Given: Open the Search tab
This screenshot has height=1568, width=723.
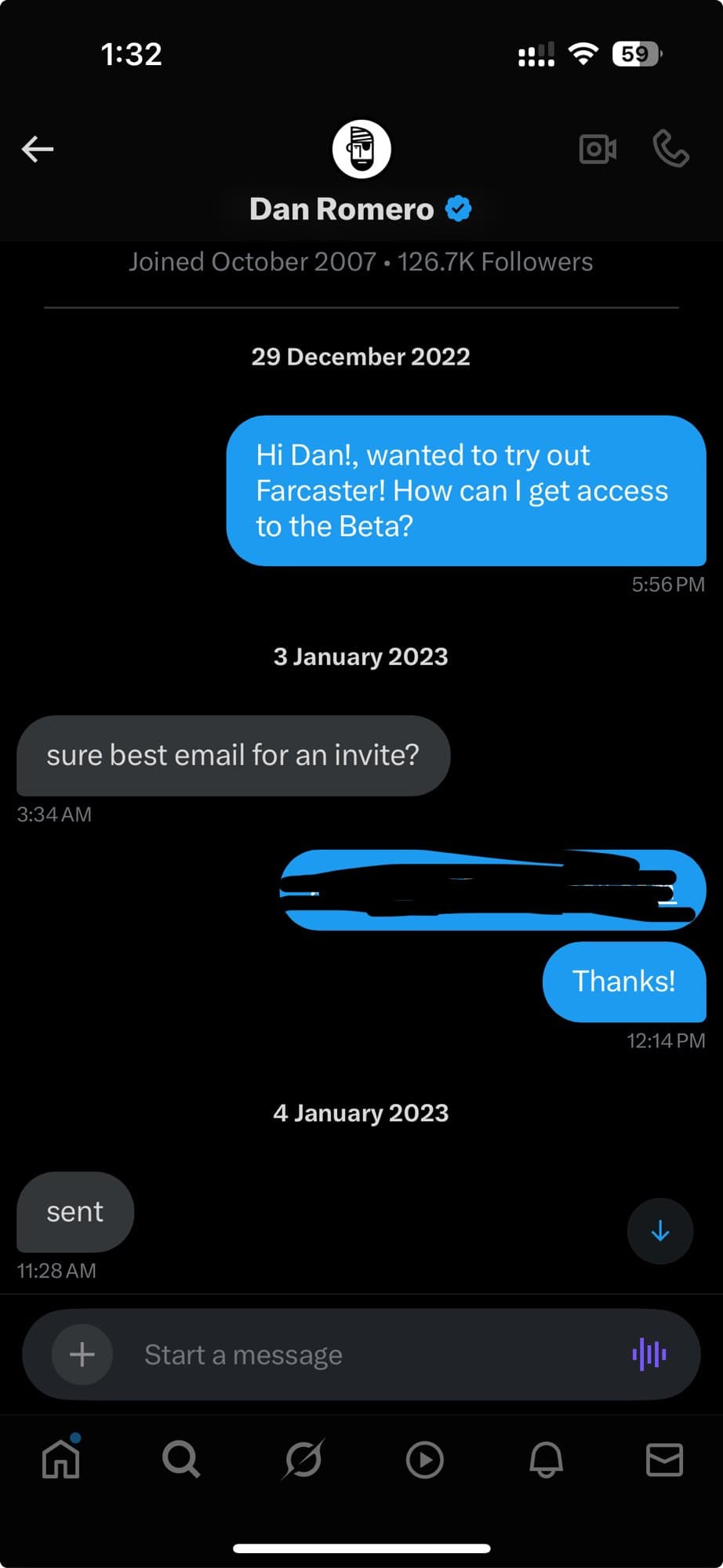Looking at the screenshot, I should click(181, 1460).
